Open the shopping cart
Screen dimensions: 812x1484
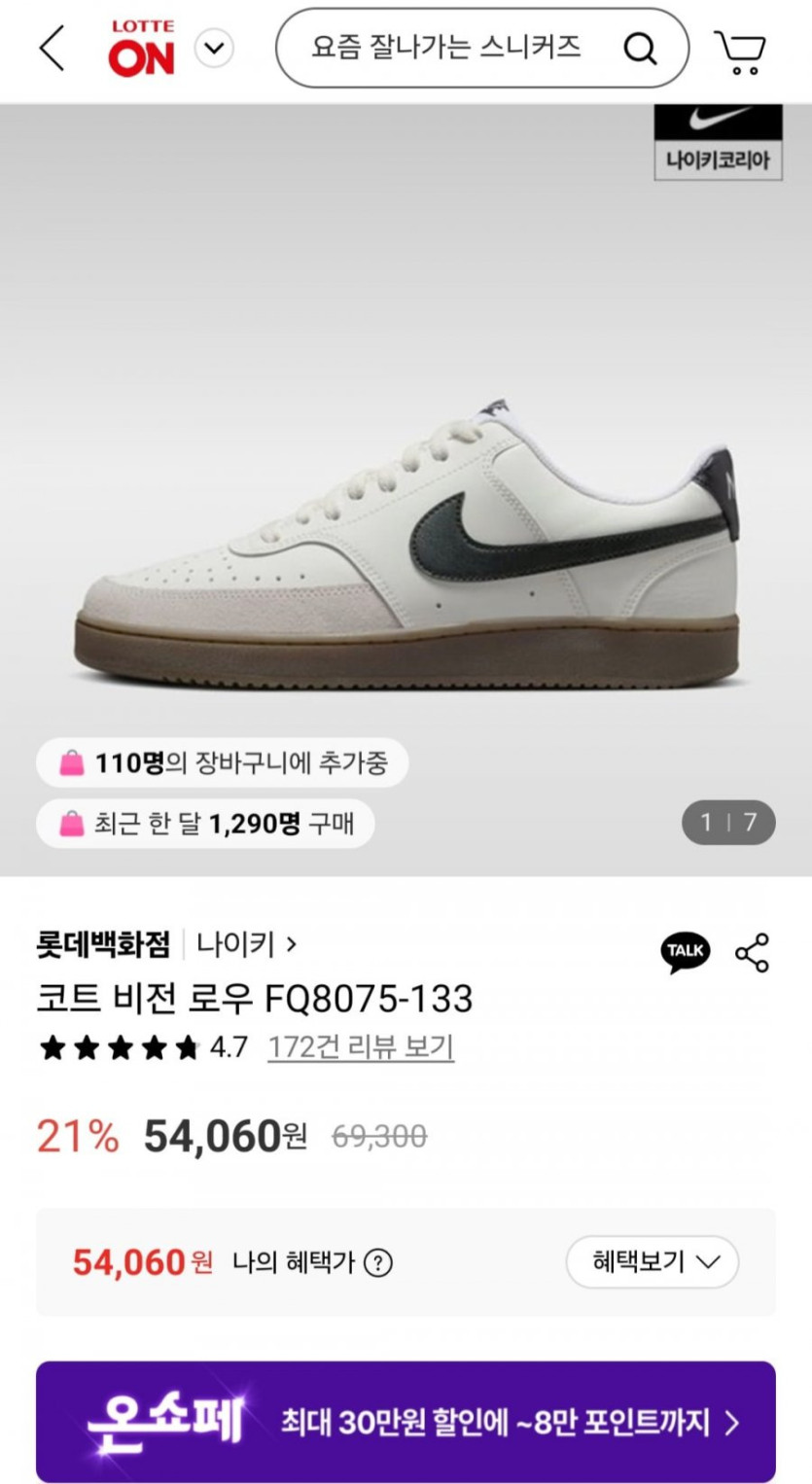click(741, 52)
